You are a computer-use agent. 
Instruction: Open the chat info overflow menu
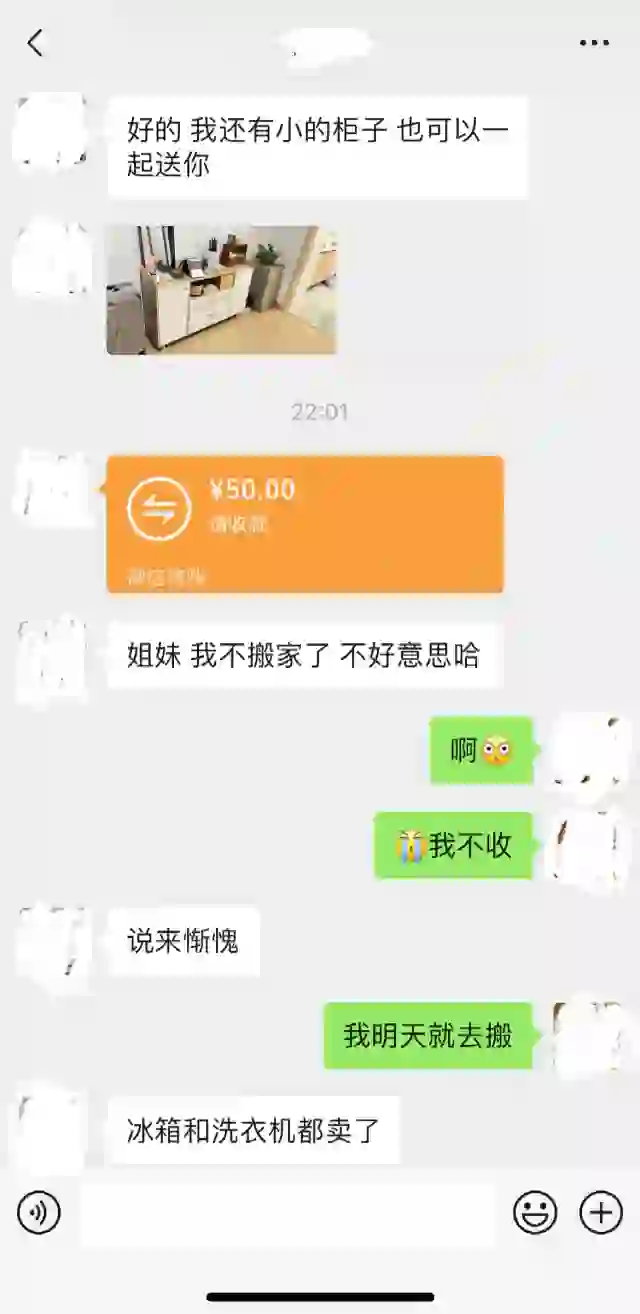(594, 43)
